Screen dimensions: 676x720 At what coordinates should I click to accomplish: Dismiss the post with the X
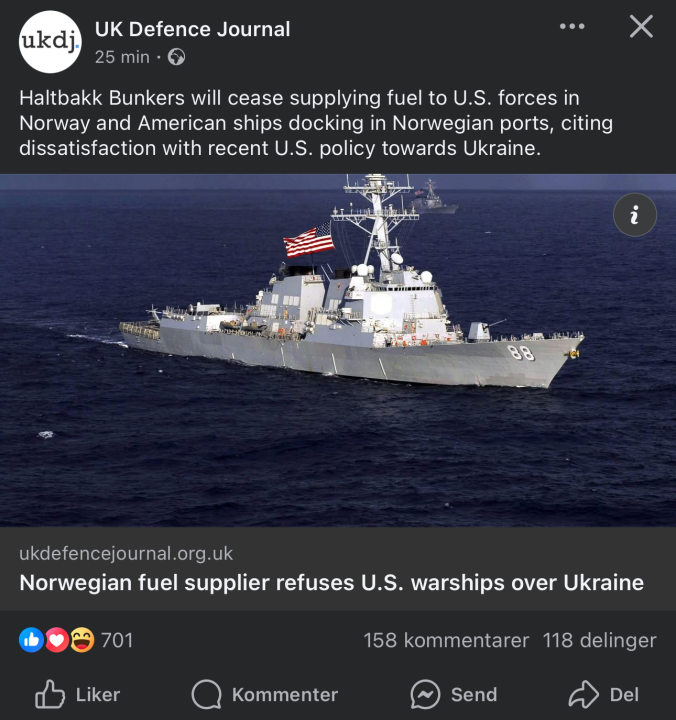click(x=641, y=27)
